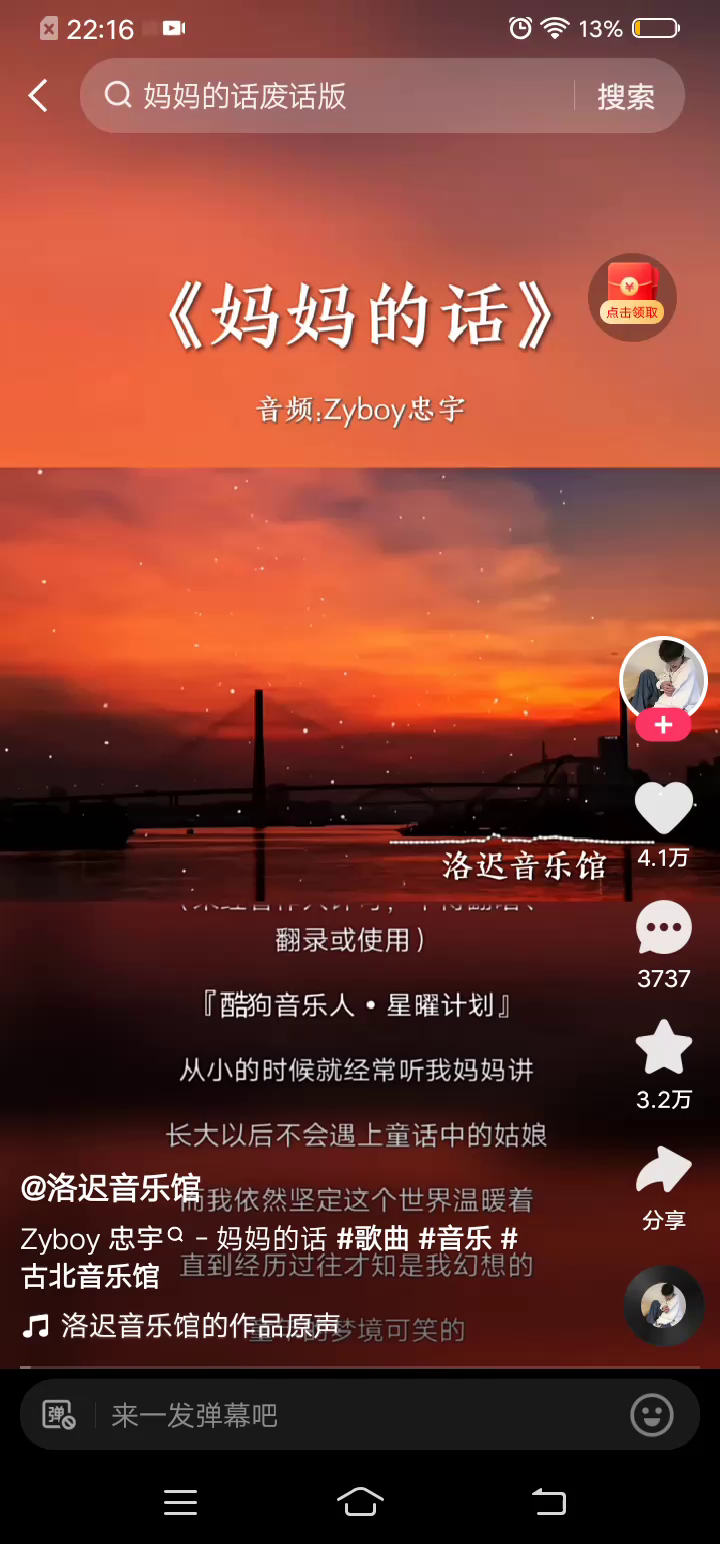Open the original sound 洛迟音乐馆的作品原声
Viewport: 720px width, 1544px height.
coord(200,1326)
